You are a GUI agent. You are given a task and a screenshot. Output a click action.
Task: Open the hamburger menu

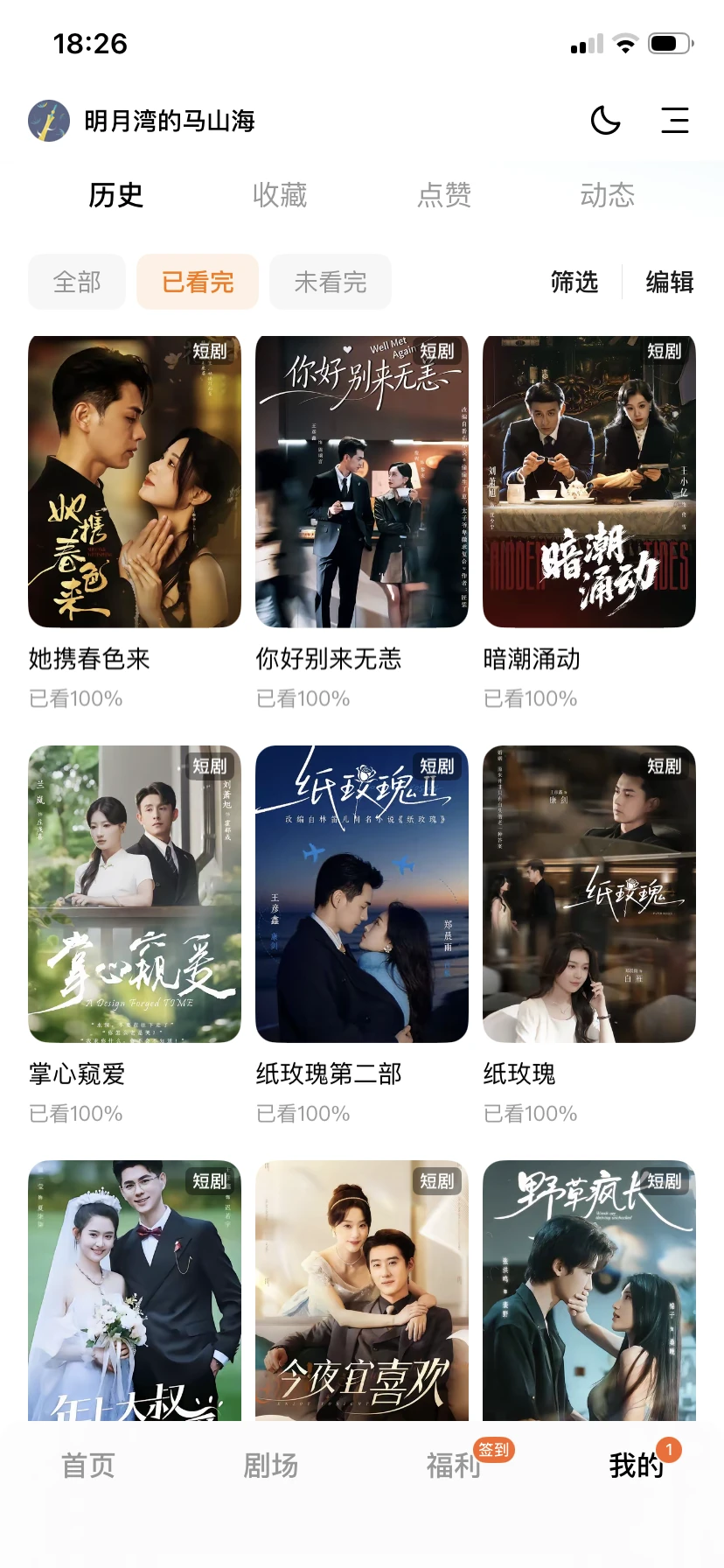674,120
